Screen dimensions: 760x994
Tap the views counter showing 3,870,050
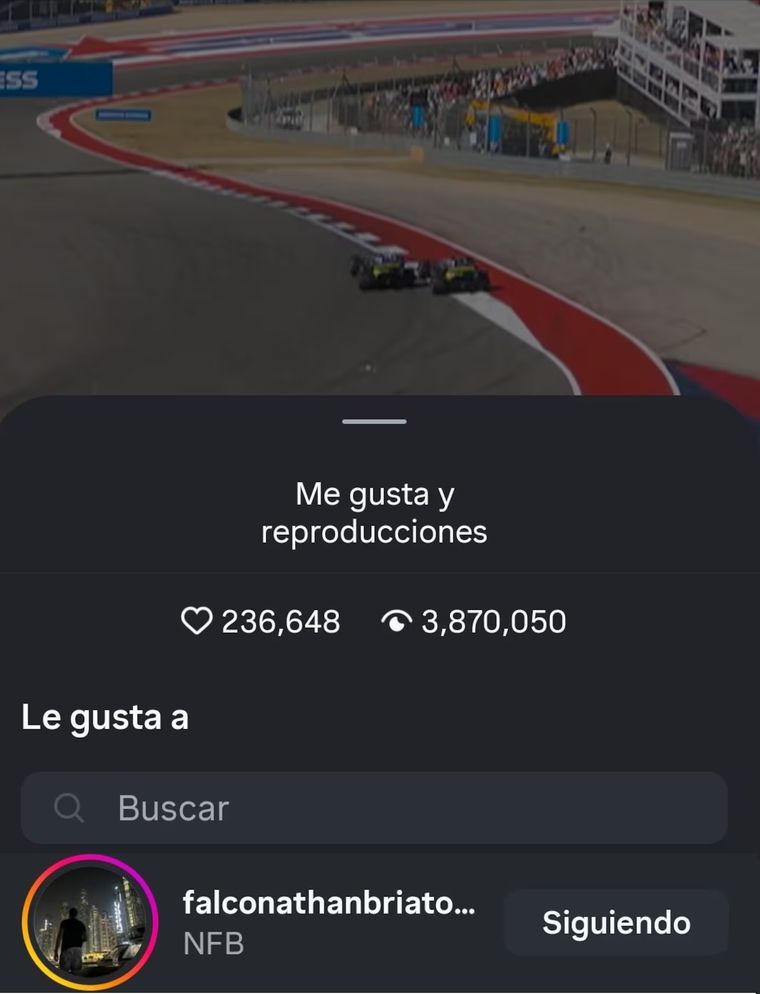coord(494,621)
